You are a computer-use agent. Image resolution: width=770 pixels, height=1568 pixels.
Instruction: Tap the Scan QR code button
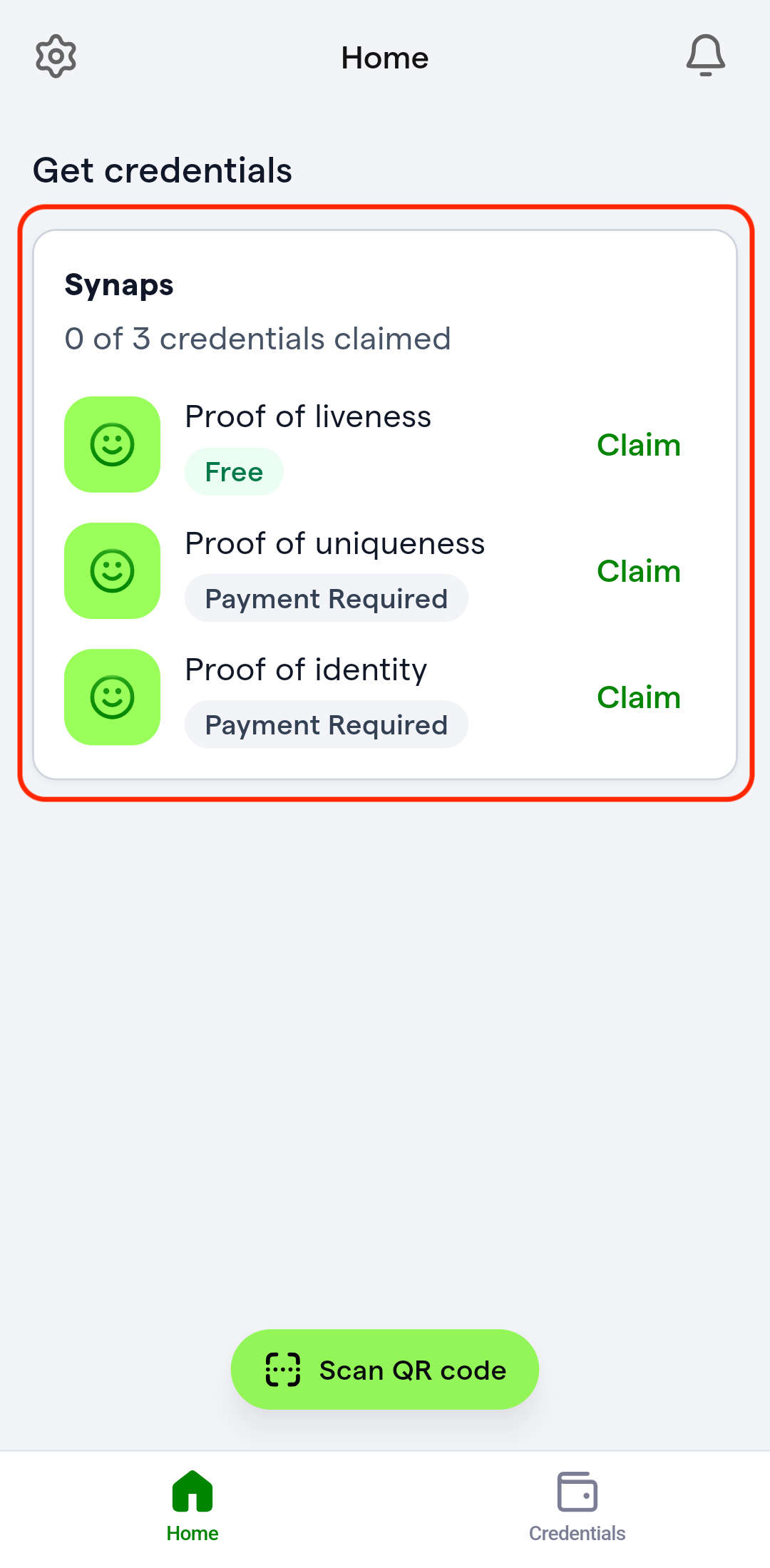tap(385, 1369)
